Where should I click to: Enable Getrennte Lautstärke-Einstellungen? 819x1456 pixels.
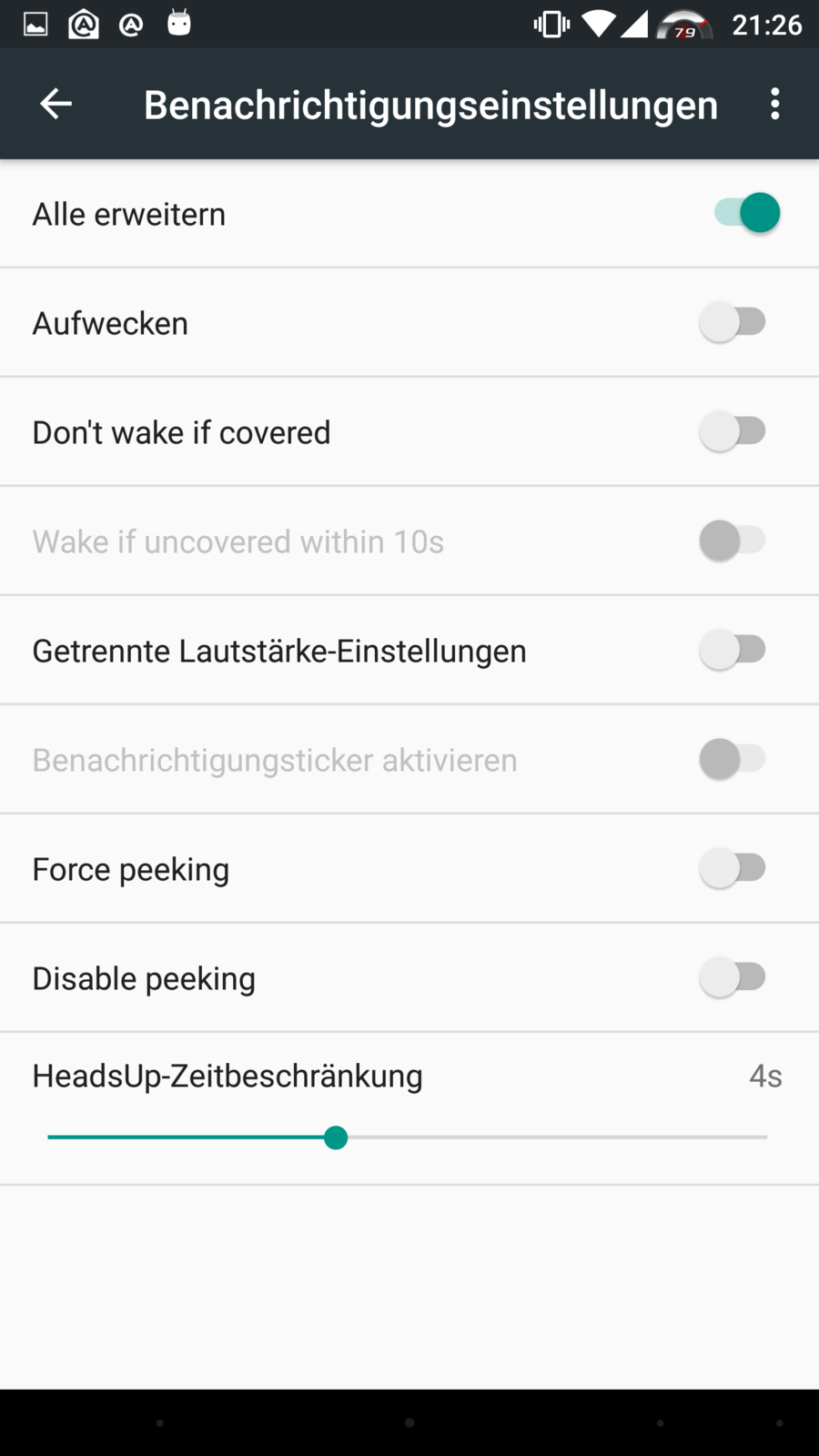(x=733, y=650)
